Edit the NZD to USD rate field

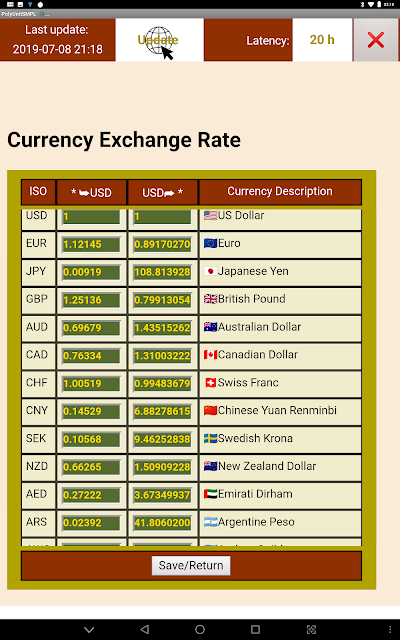point(91,467)
